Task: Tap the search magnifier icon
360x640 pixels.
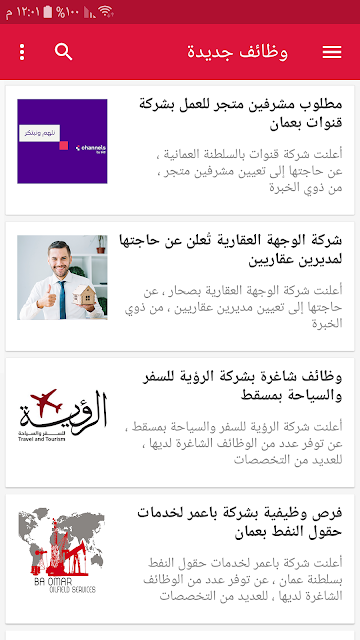Action: tap(63, 52)
